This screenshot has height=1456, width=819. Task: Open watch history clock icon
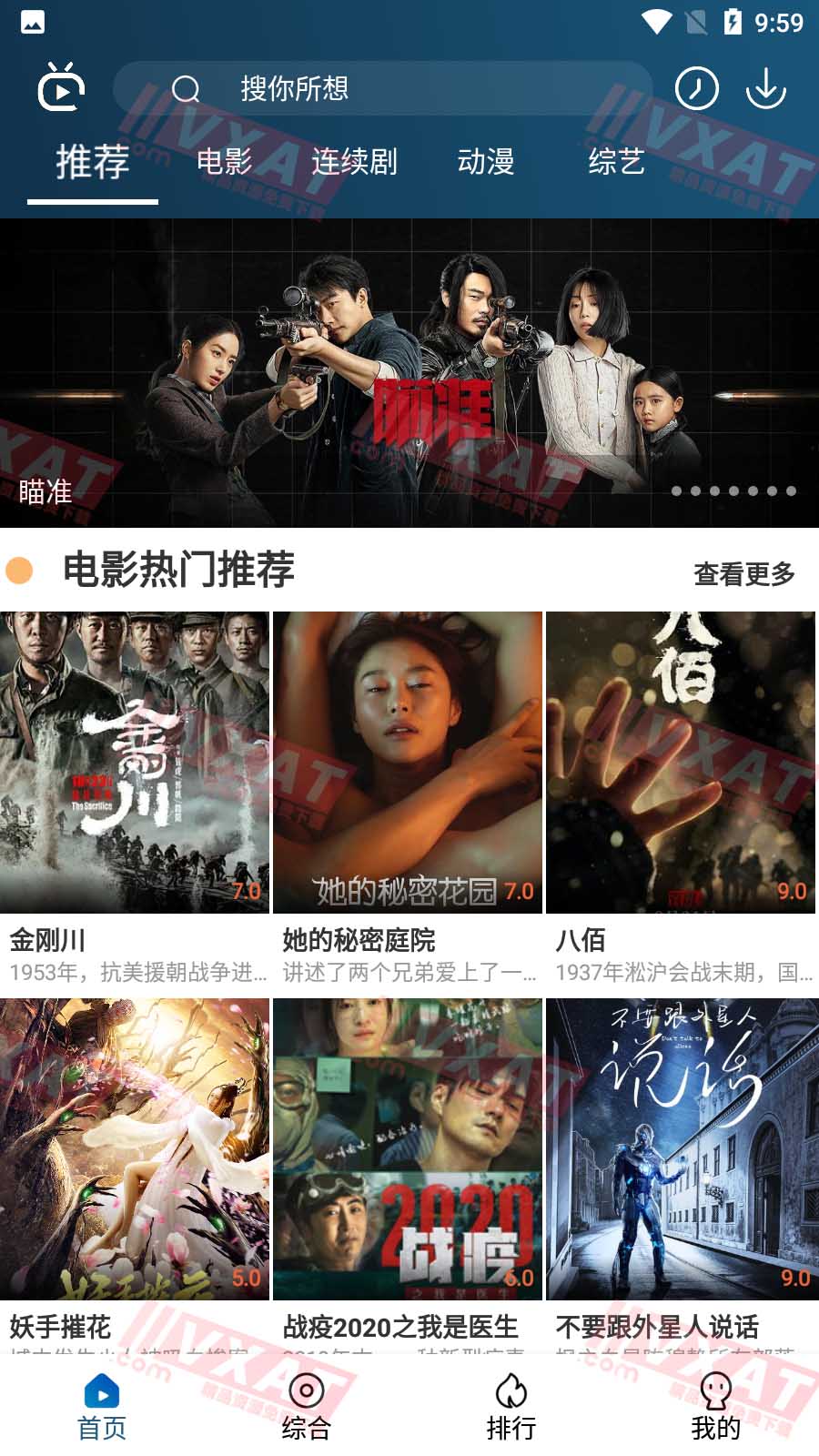696,88
